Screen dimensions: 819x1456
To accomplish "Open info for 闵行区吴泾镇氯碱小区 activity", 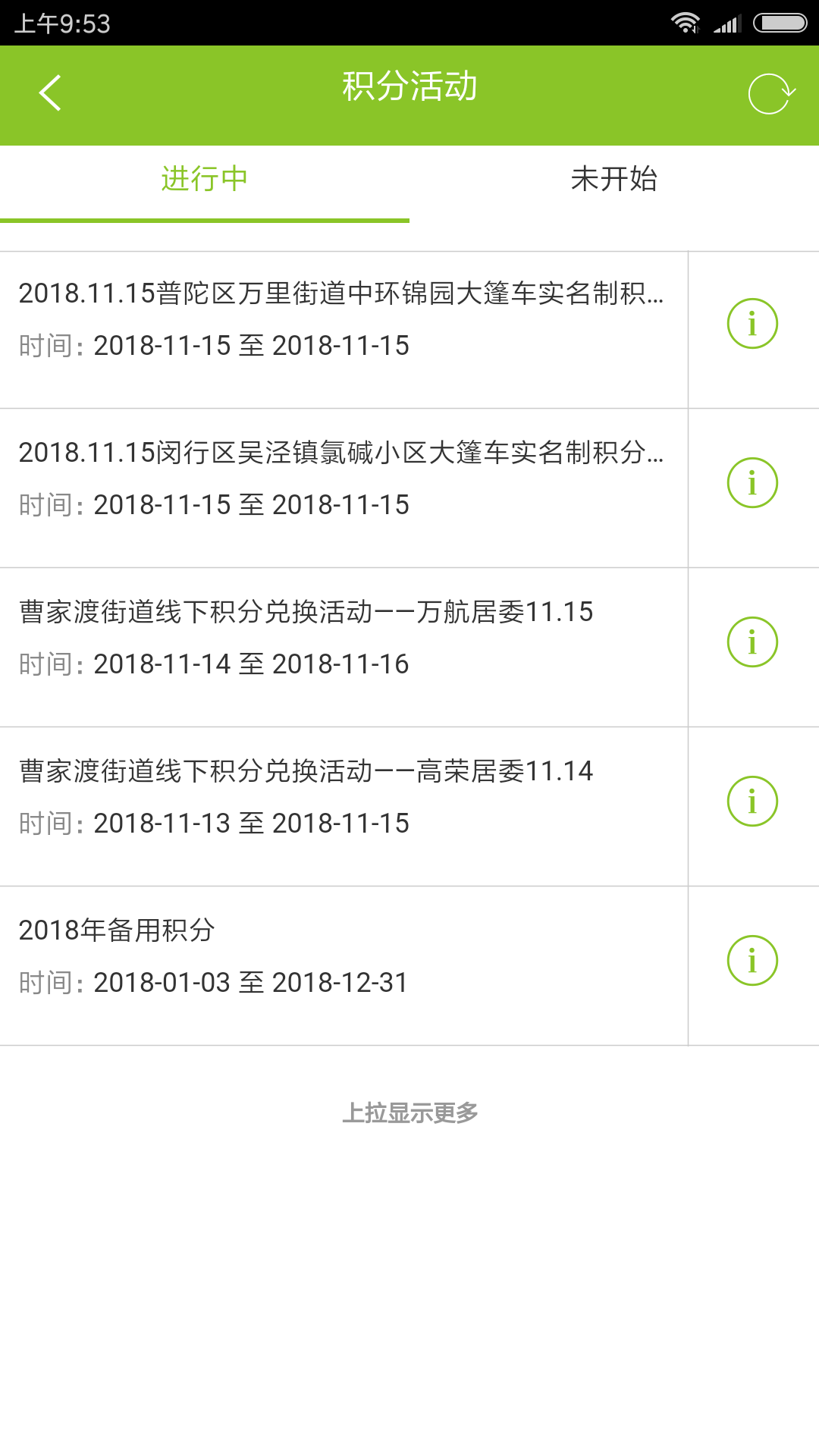I will tap(752, 481).
